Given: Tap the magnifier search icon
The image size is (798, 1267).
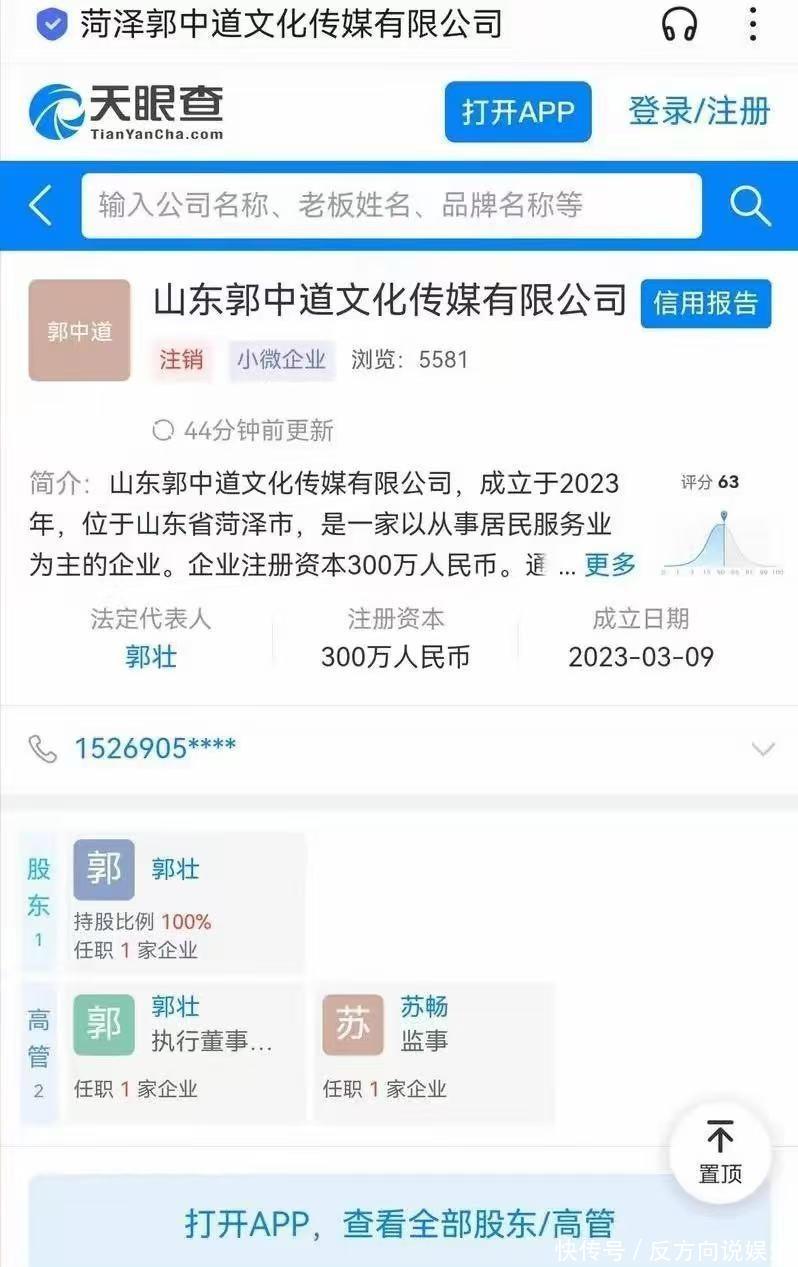Looking at the screenshot, I should tap(749, 206).
